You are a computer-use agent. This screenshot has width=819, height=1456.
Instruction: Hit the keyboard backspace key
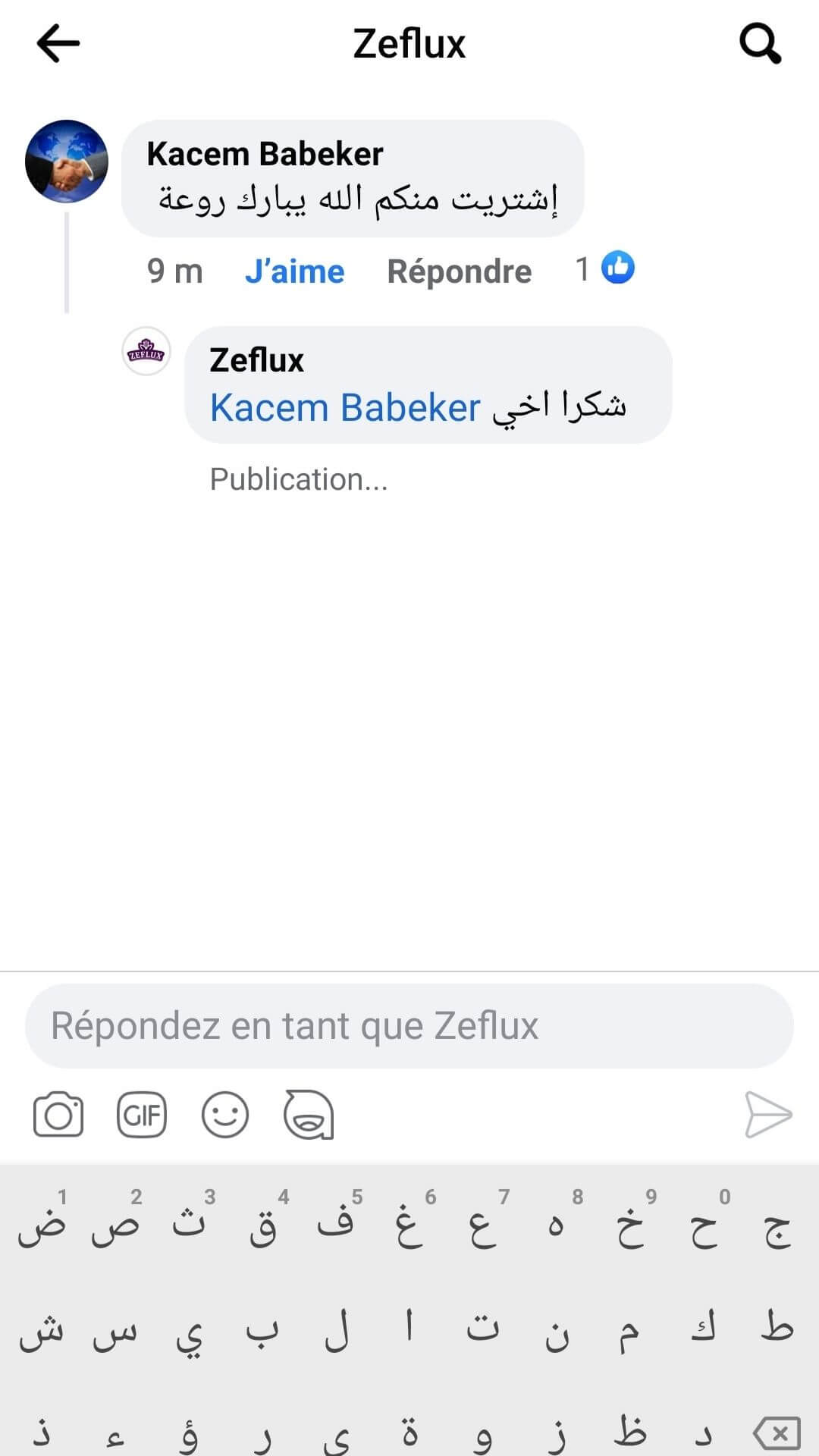[777, 1434]
